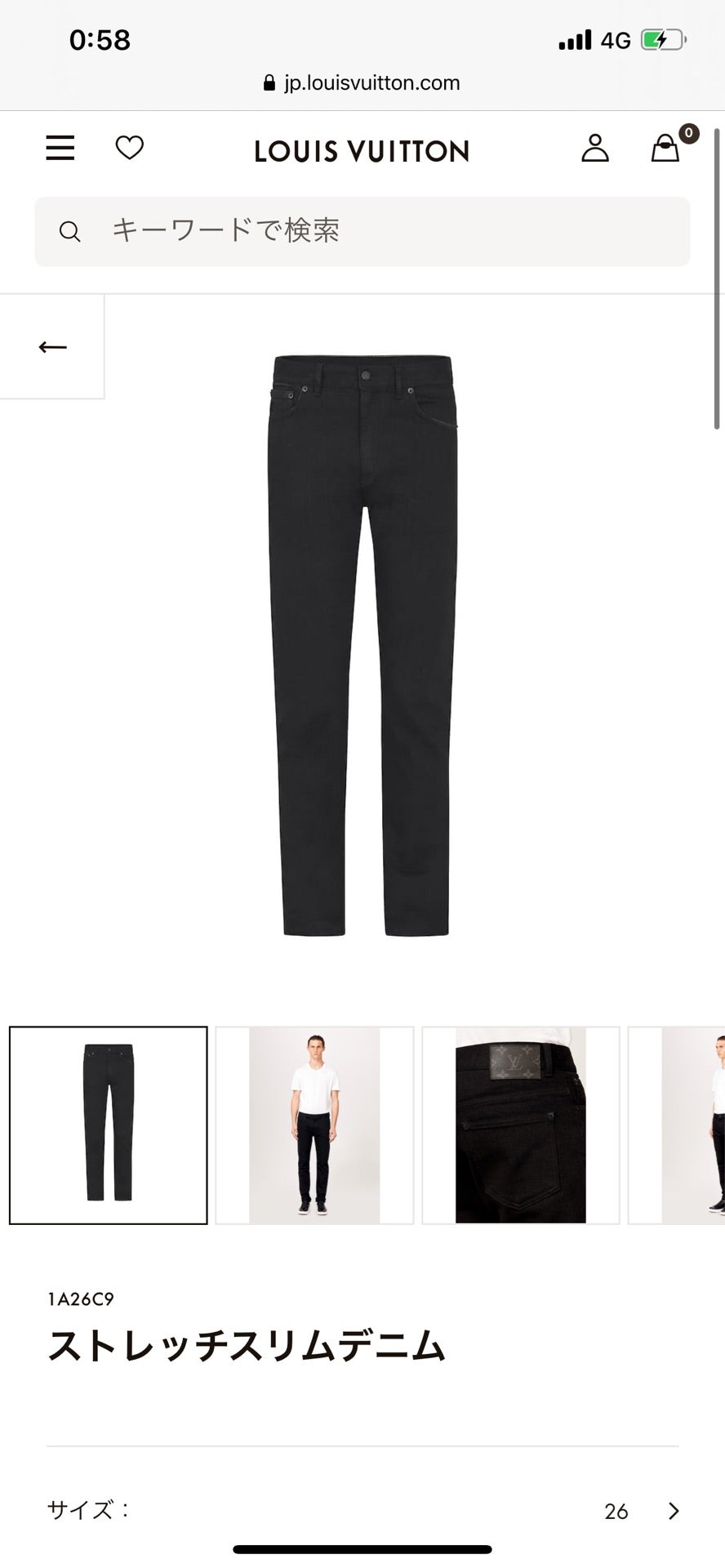The width and height of the screenshot is (725, 1568).
Task: View the model front photo thumbnail
Action: [314, 1125]
